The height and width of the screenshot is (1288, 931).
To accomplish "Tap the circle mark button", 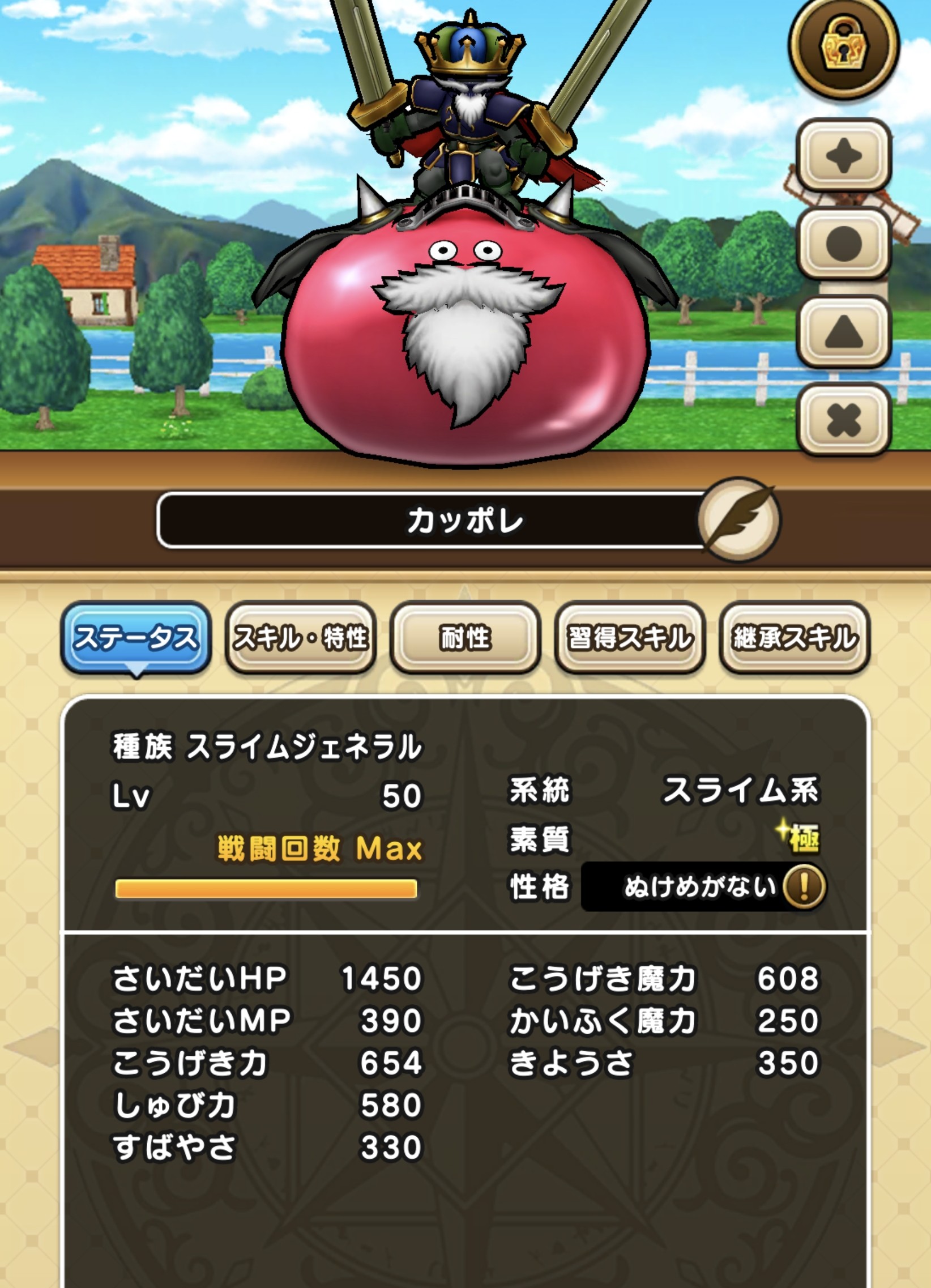I will pyautogui.click(x=844, y=244).
